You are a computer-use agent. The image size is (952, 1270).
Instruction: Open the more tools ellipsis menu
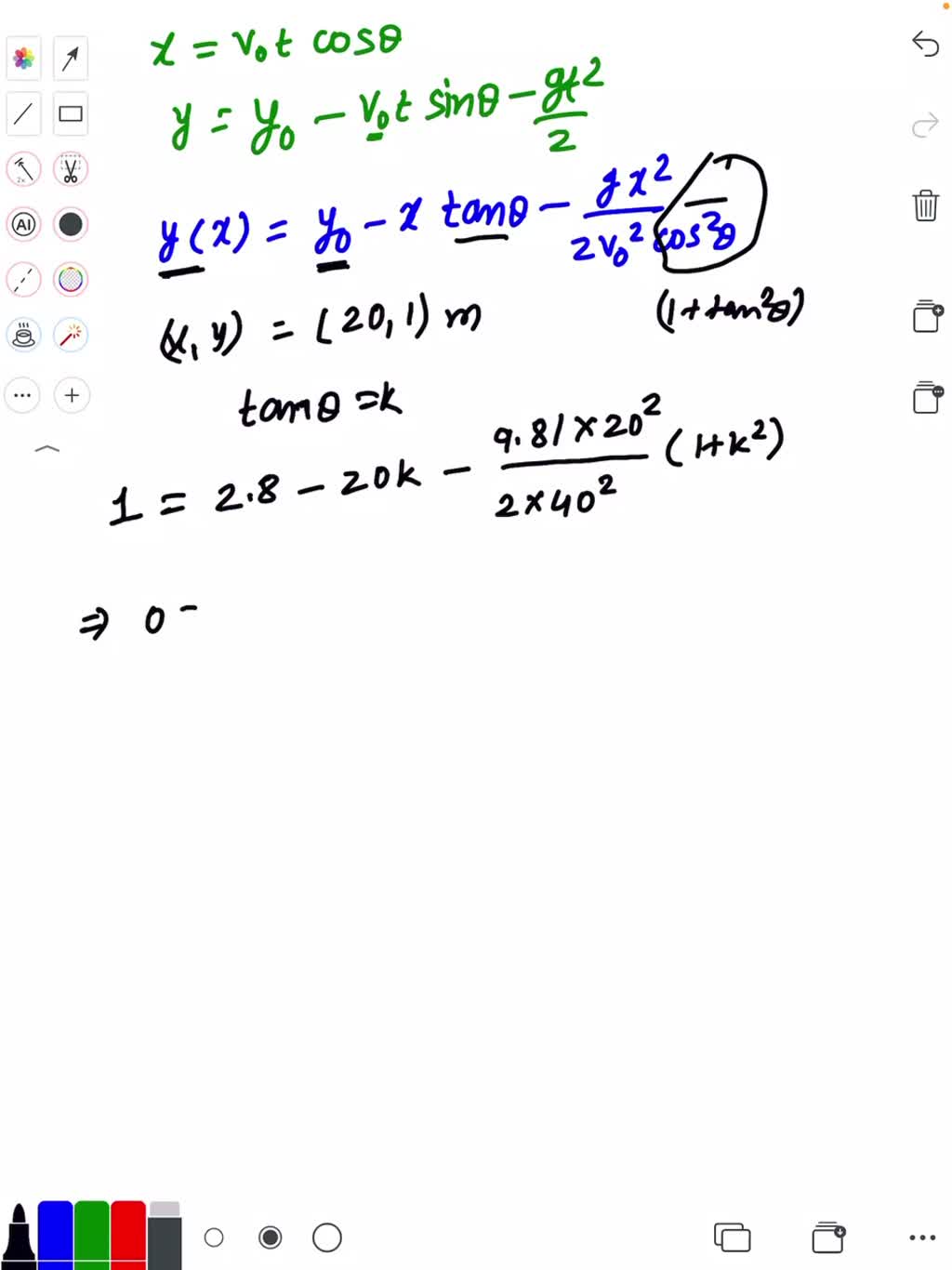coord(22,395)
